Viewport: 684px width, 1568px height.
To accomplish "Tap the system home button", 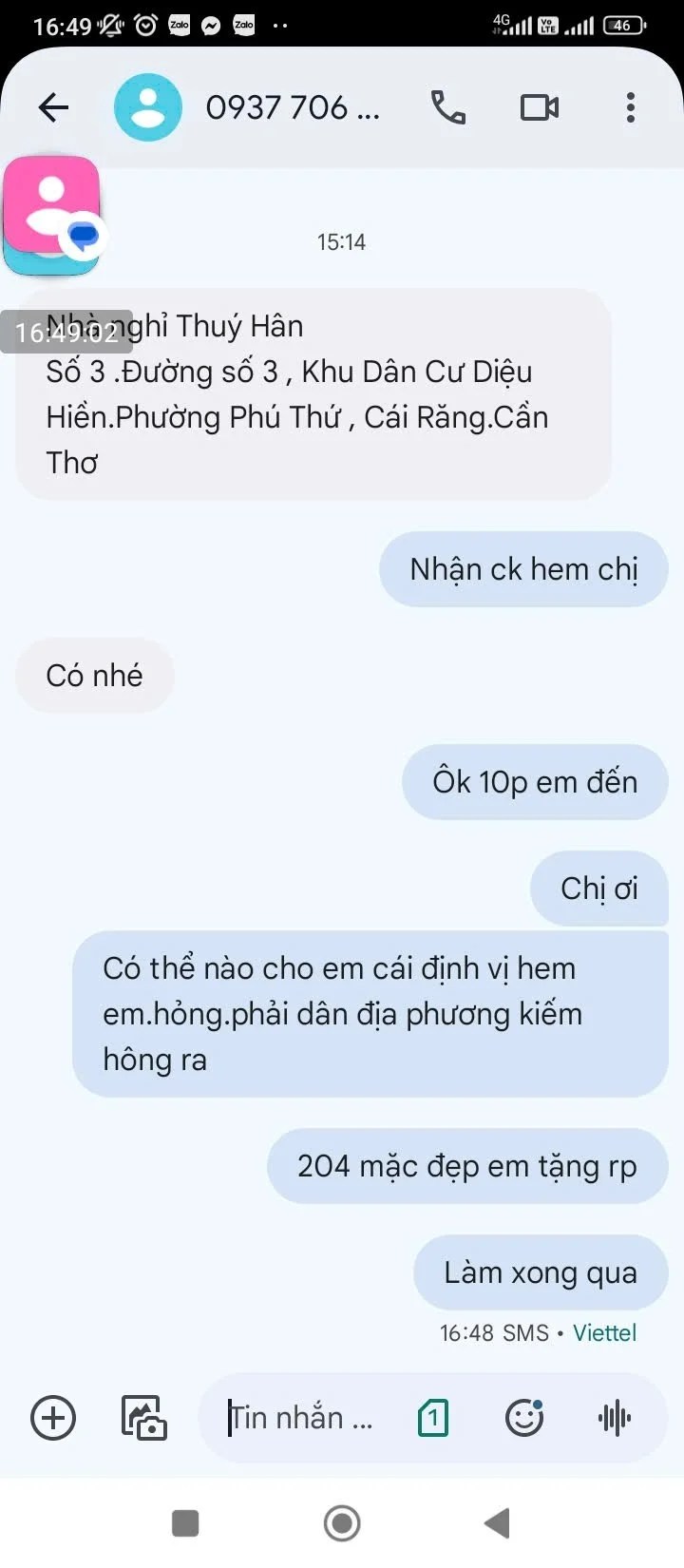I will [x=342, y=1523].
